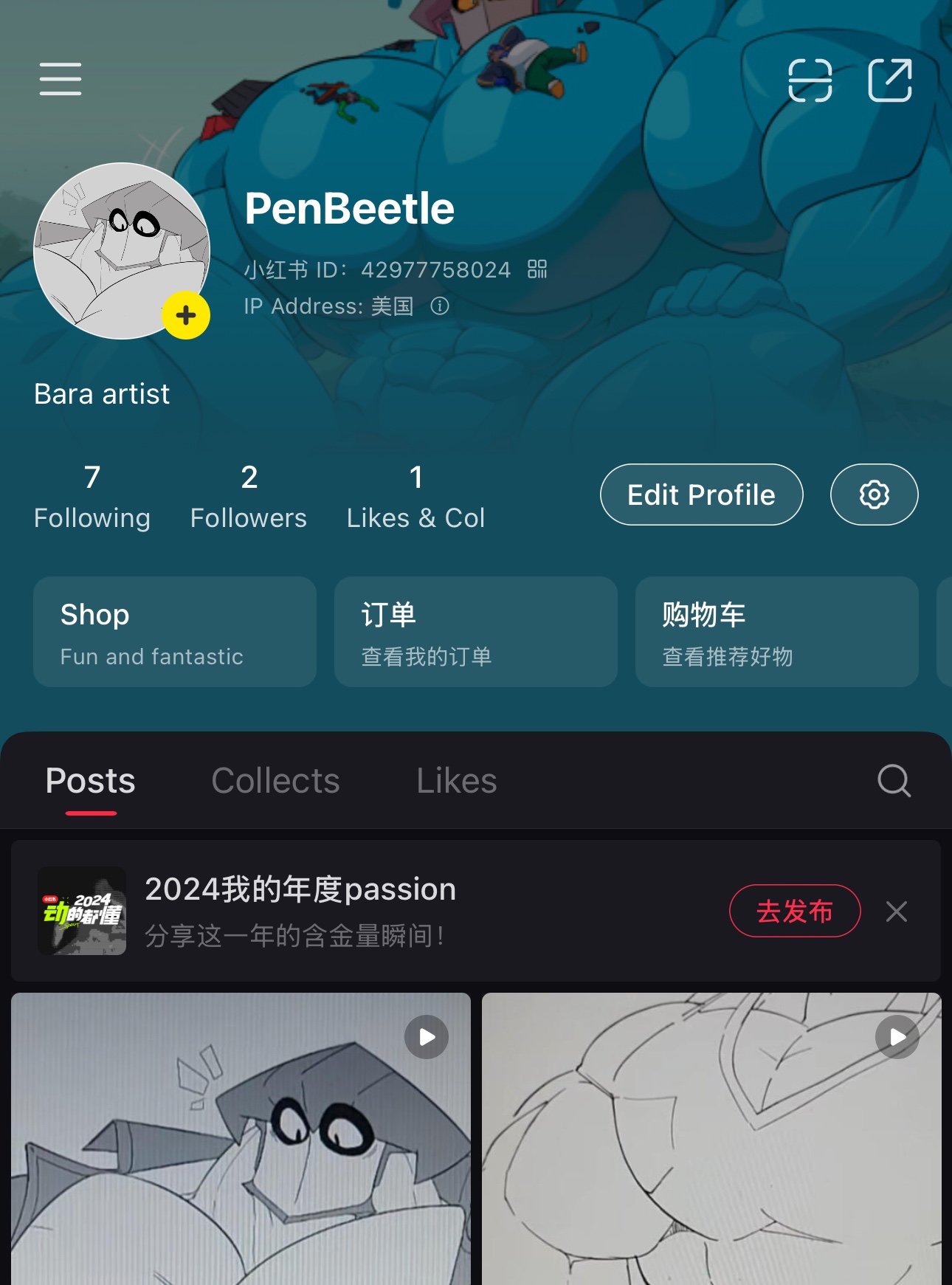Open Likes & Col stats

pyautogui.click(x=415, y=497)
